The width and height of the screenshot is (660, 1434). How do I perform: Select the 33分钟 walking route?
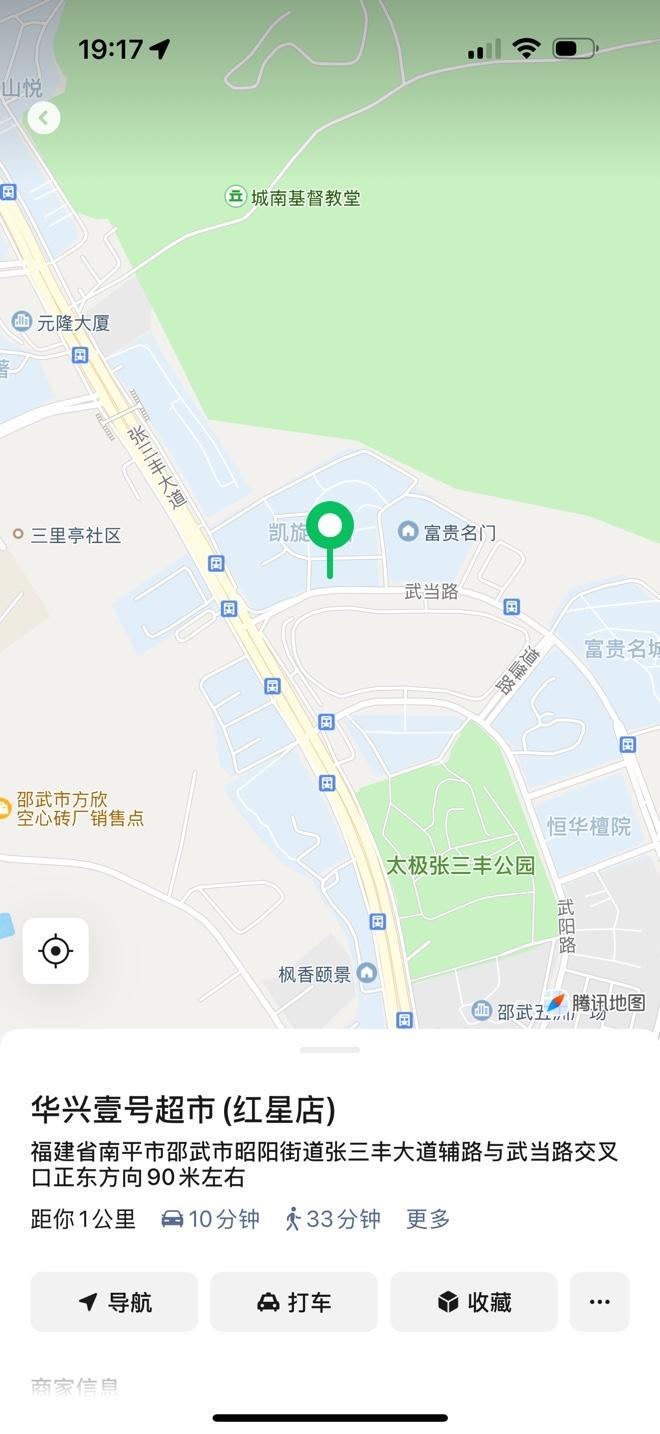(333, 1219)
